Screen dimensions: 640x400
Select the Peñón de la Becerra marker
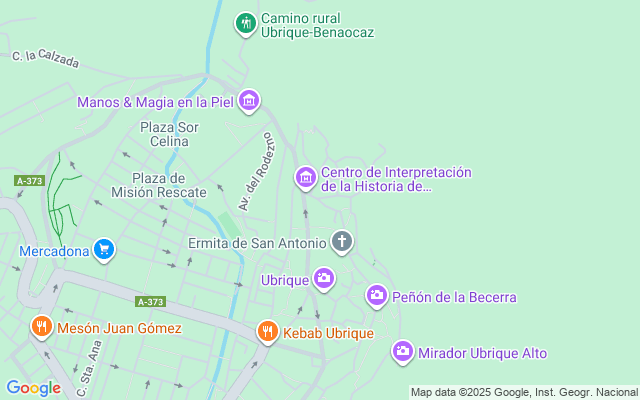click(376, 295)
